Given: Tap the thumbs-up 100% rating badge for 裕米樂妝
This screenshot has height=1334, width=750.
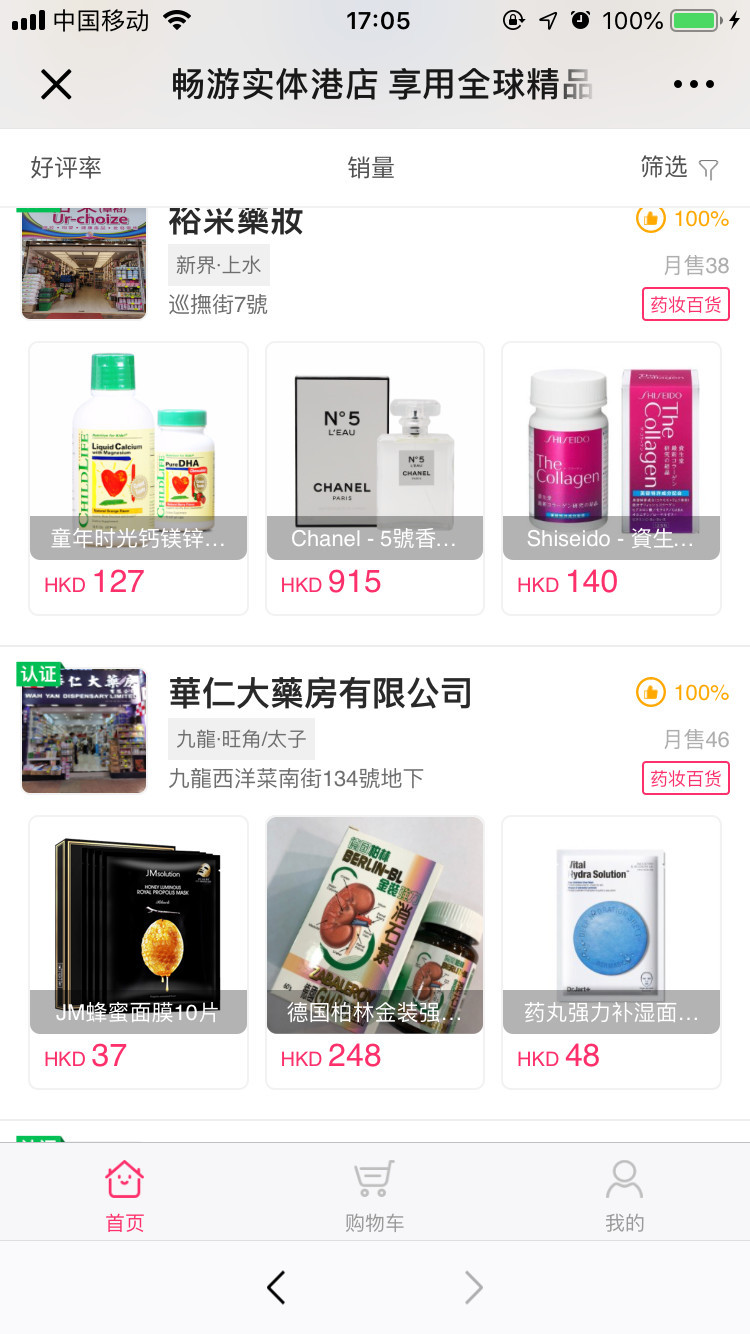Looking at the screenshot, I should 682,219.
